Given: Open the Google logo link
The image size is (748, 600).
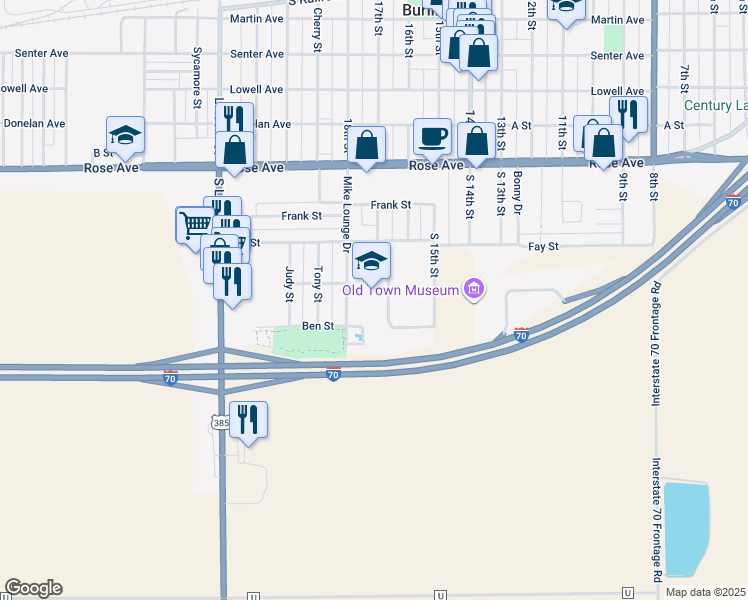Looking at the screenshot, I should pyautogui.click(x=33, y=588).
